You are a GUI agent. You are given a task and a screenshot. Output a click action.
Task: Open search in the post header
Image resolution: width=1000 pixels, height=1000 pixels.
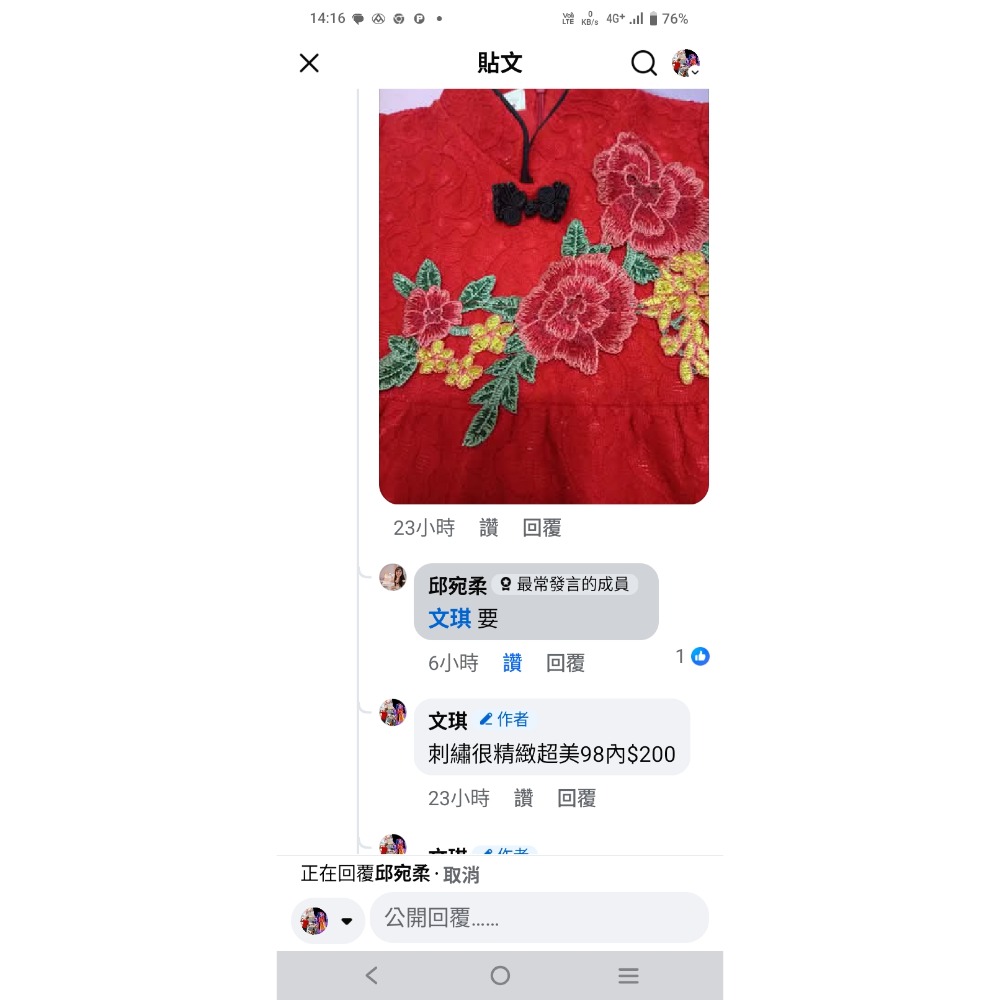(644, 63)
